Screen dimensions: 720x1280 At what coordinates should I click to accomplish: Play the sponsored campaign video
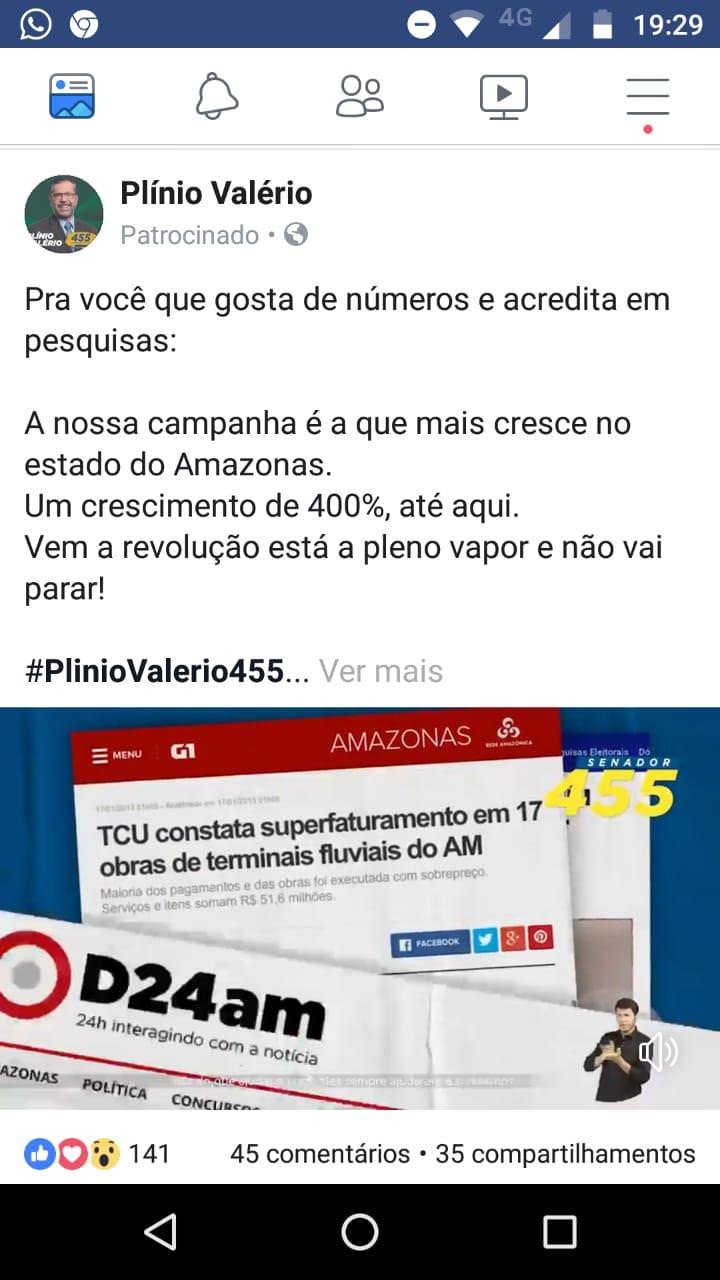(330, 900)
